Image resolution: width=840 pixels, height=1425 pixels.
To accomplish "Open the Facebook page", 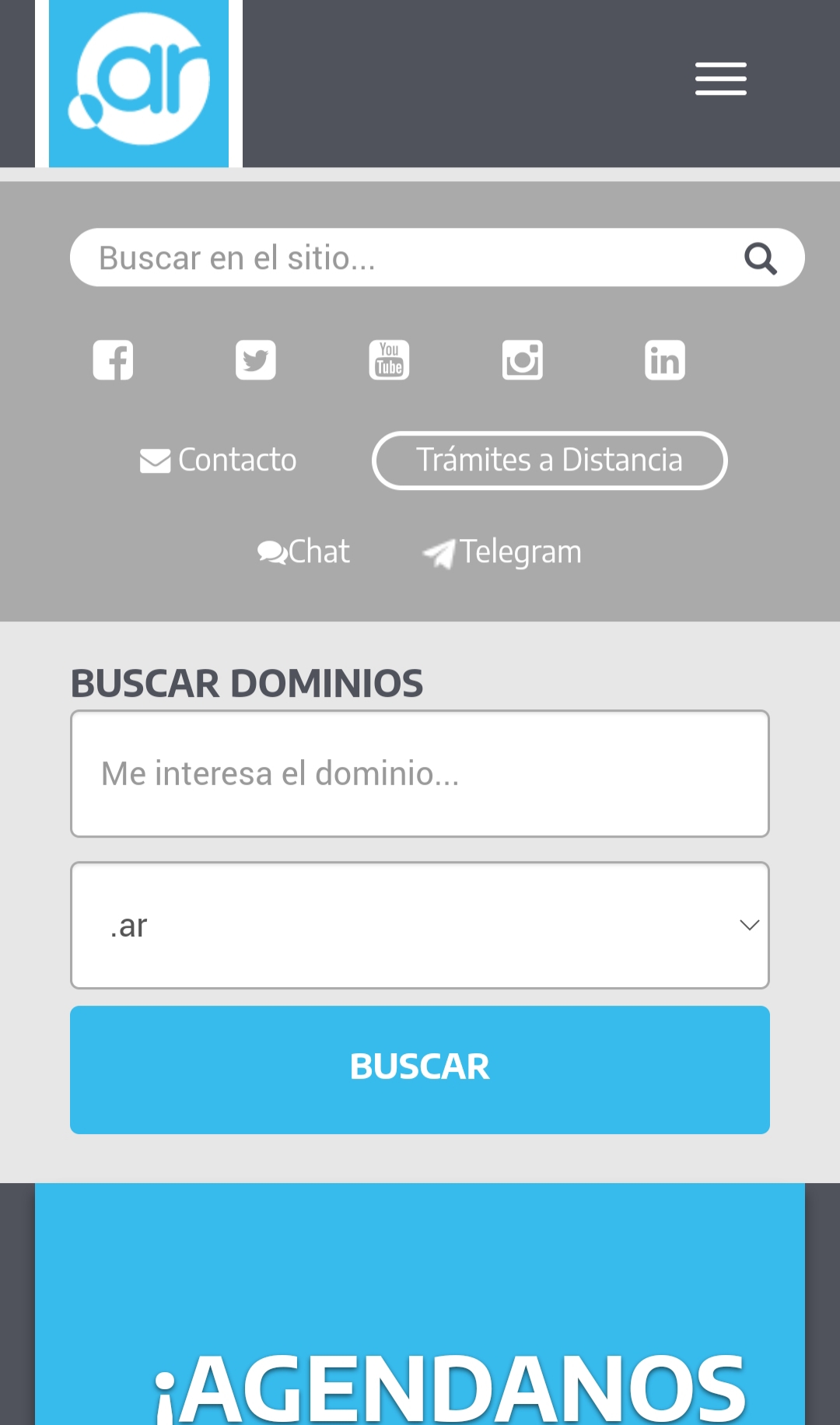I will (x=114, y=360).
